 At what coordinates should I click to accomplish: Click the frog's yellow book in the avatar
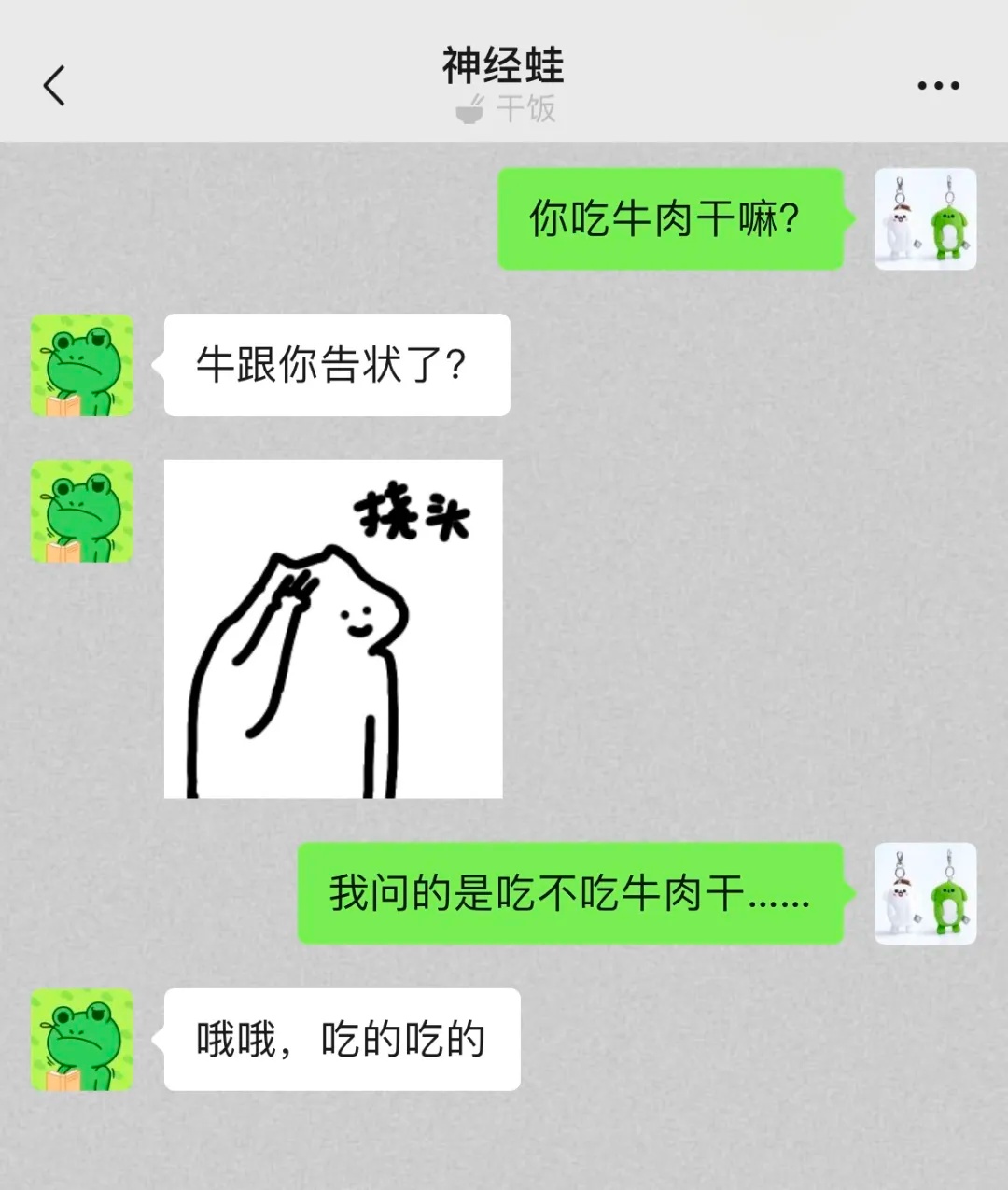(63, 405)
